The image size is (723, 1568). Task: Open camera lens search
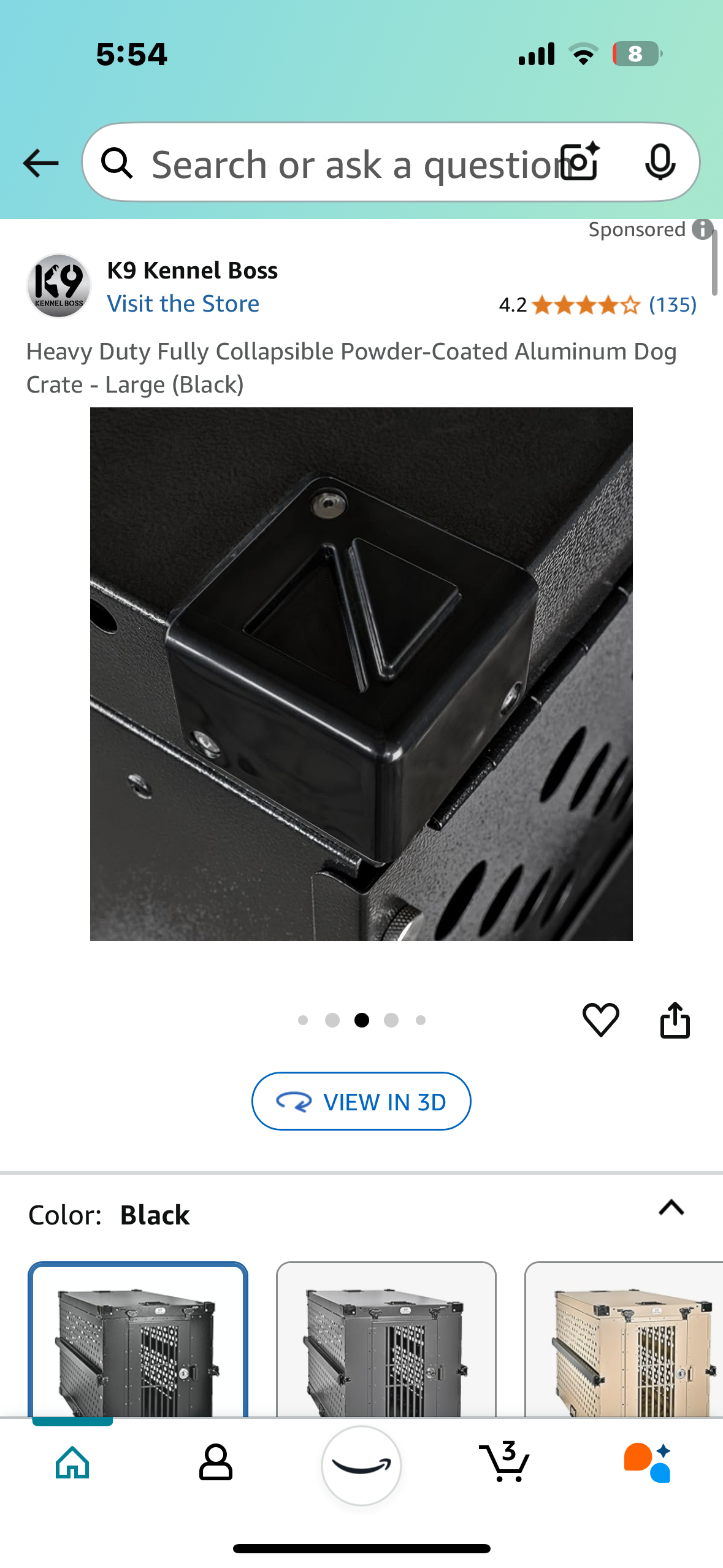(581, 162)
